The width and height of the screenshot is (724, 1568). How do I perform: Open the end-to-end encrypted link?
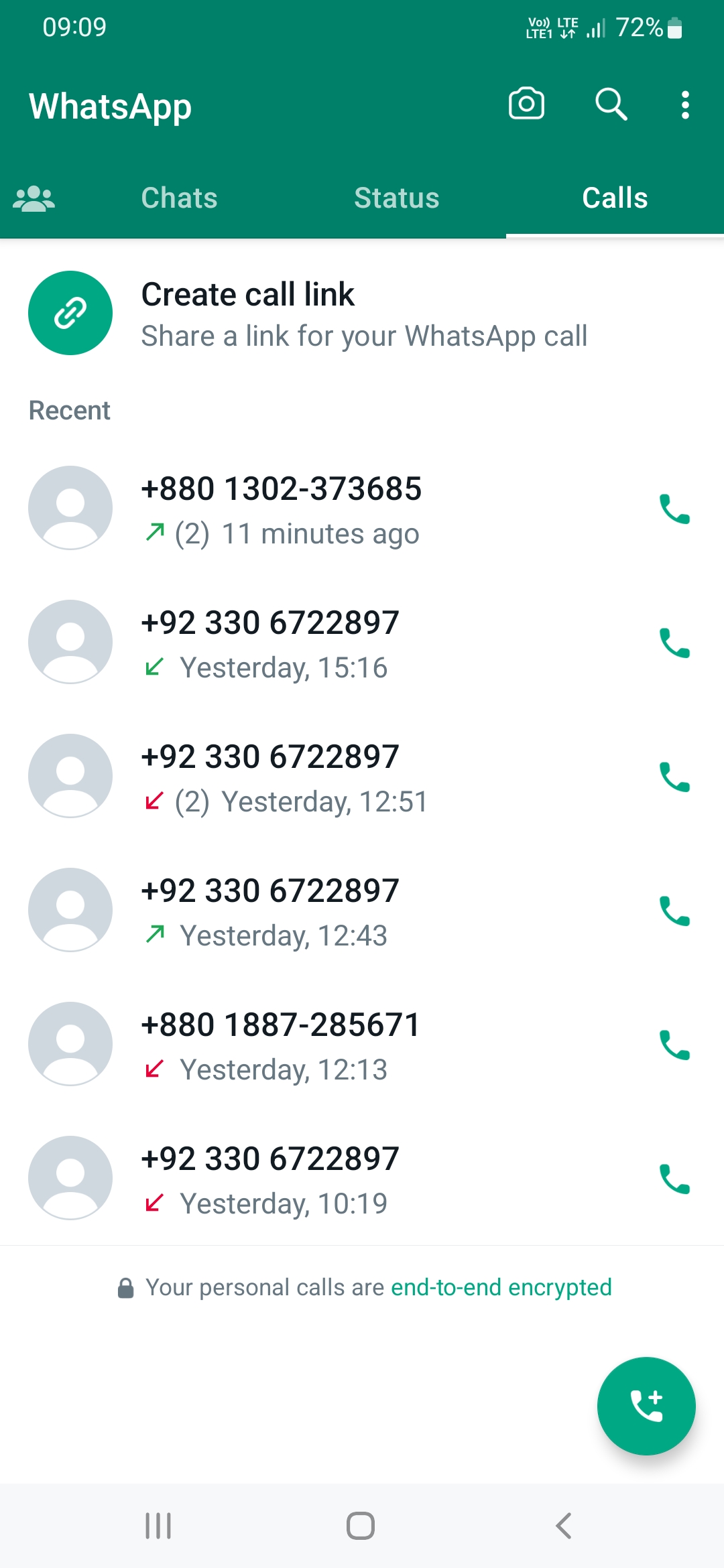click(501, 1287)
